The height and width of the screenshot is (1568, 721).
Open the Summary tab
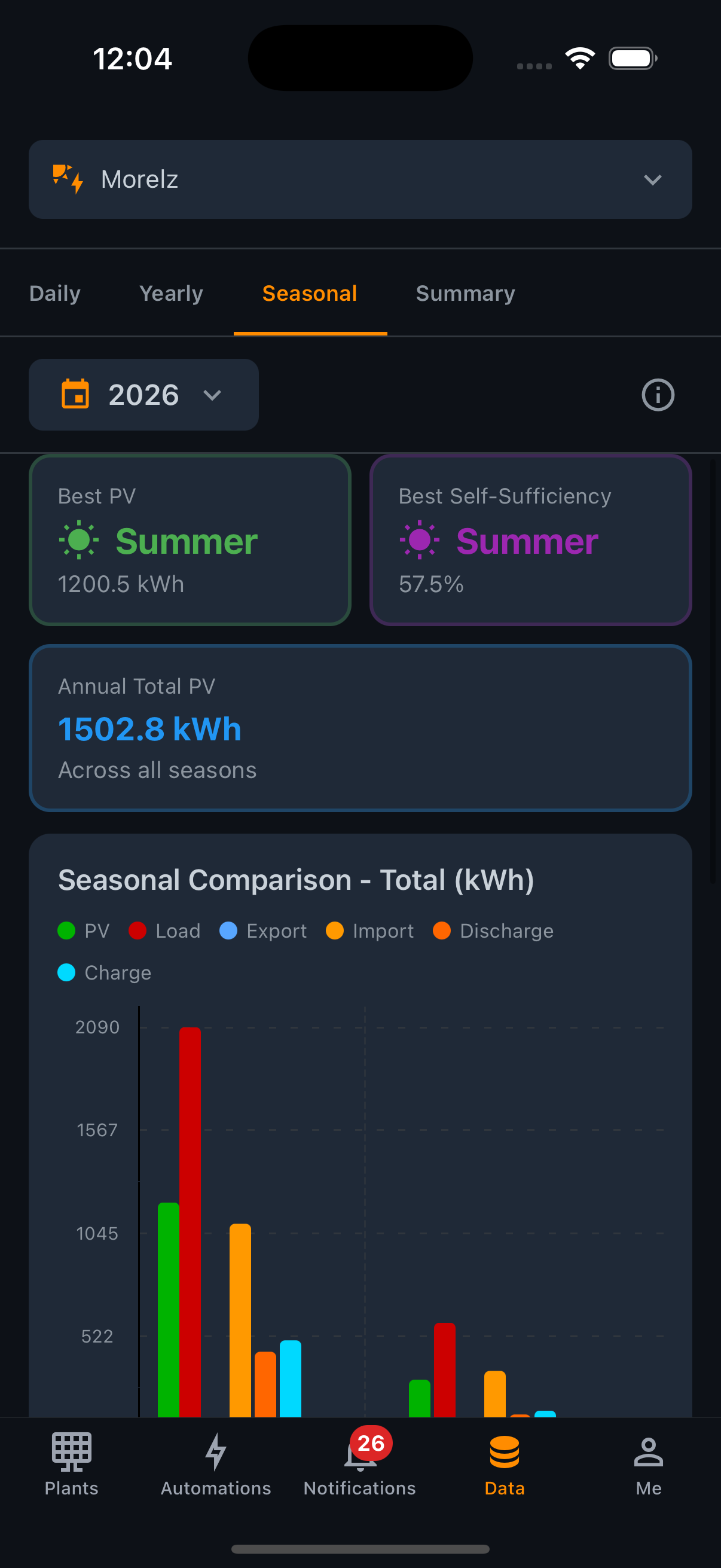coord(465,293)
